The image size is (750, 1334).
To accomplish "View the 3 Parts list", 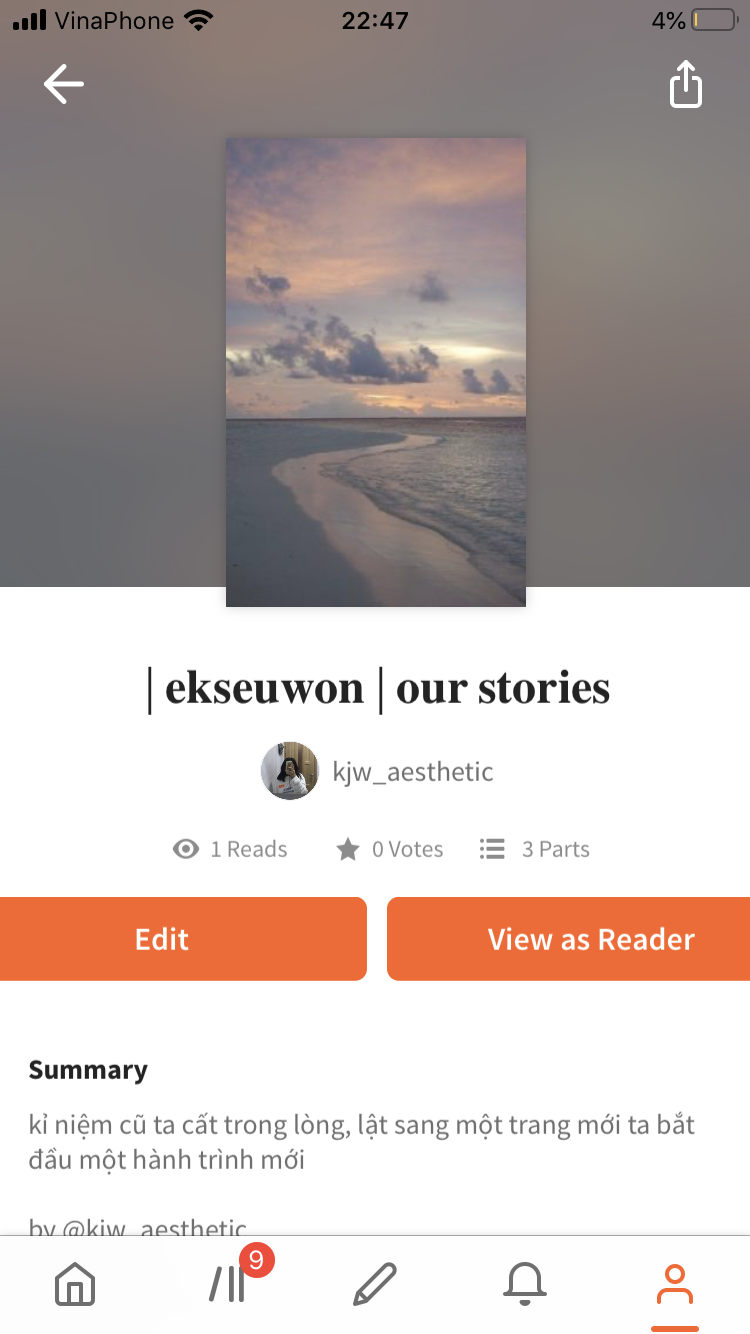I will point(534,849).
